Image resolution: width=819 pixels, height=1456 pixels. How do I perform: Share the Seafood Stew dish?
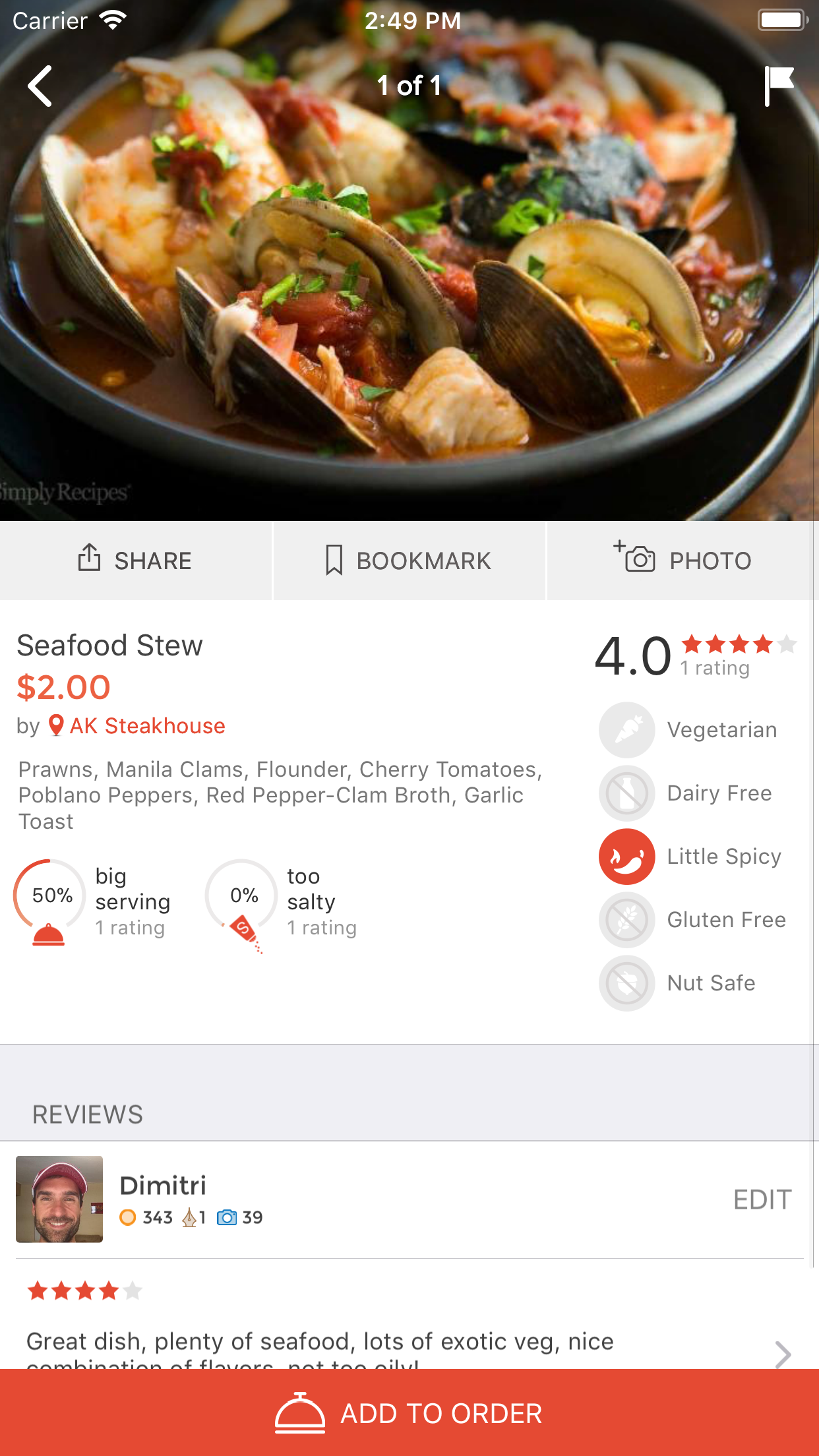tap(135, 561)
